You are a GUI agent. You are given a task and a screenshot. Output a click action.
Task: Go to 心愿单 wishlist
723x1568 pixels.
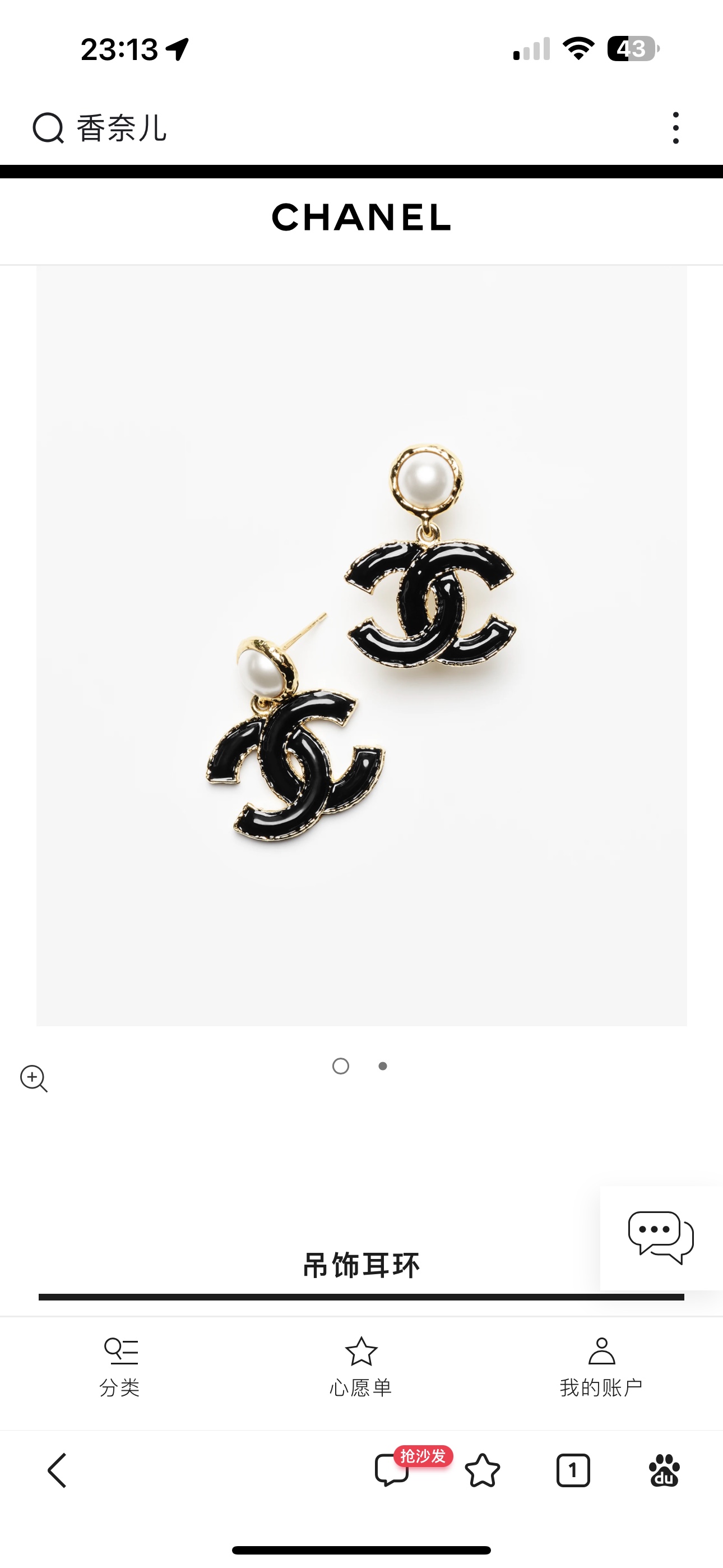[x=361, y=1367]
